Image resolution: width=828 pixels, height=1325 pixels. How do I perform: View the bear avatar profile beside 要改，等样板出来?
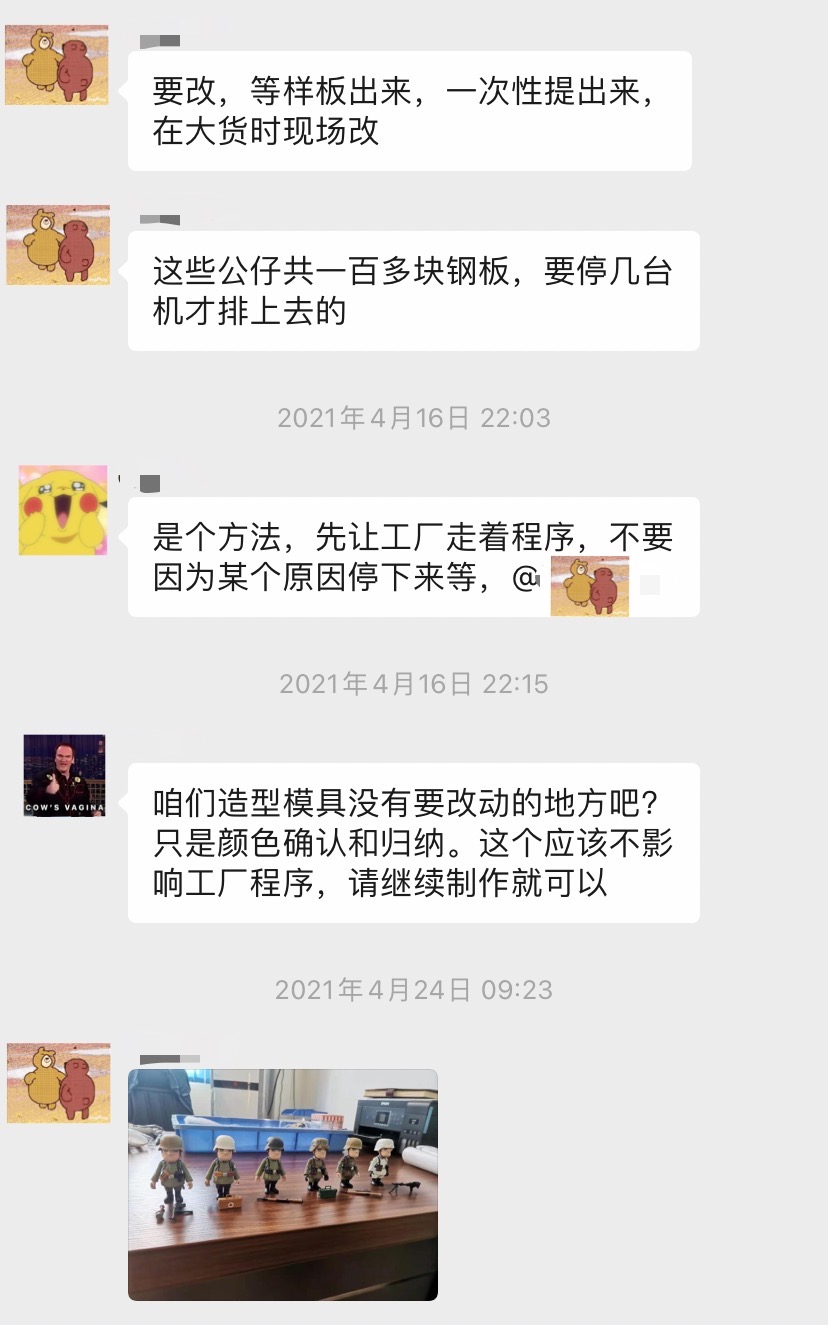click(57, 65)
